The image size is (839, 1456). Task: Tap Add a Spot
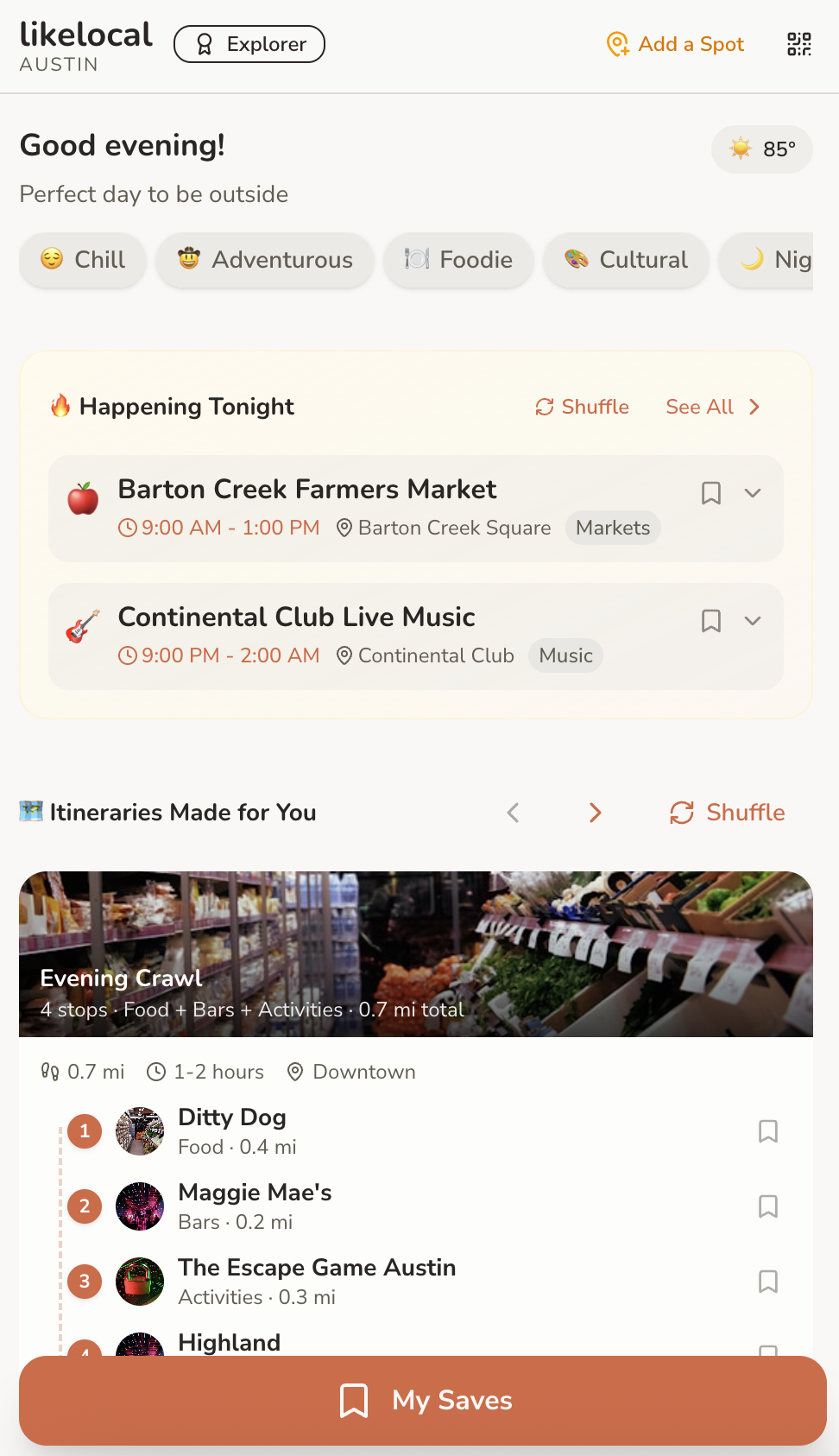tap(676, 44)
